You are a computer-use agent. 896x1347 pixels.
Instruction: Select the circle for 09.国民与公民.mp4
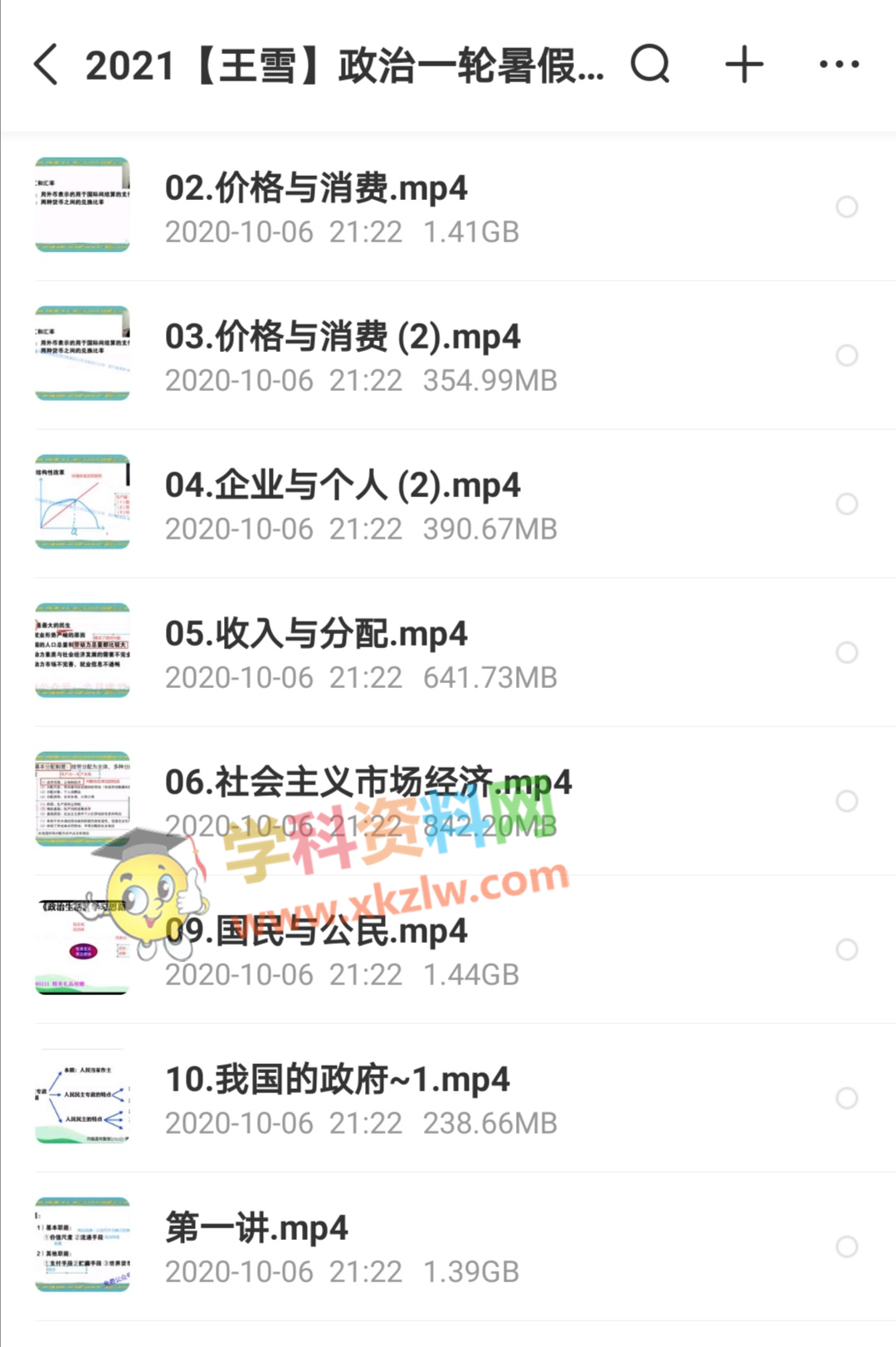click(x=846, y=949)
